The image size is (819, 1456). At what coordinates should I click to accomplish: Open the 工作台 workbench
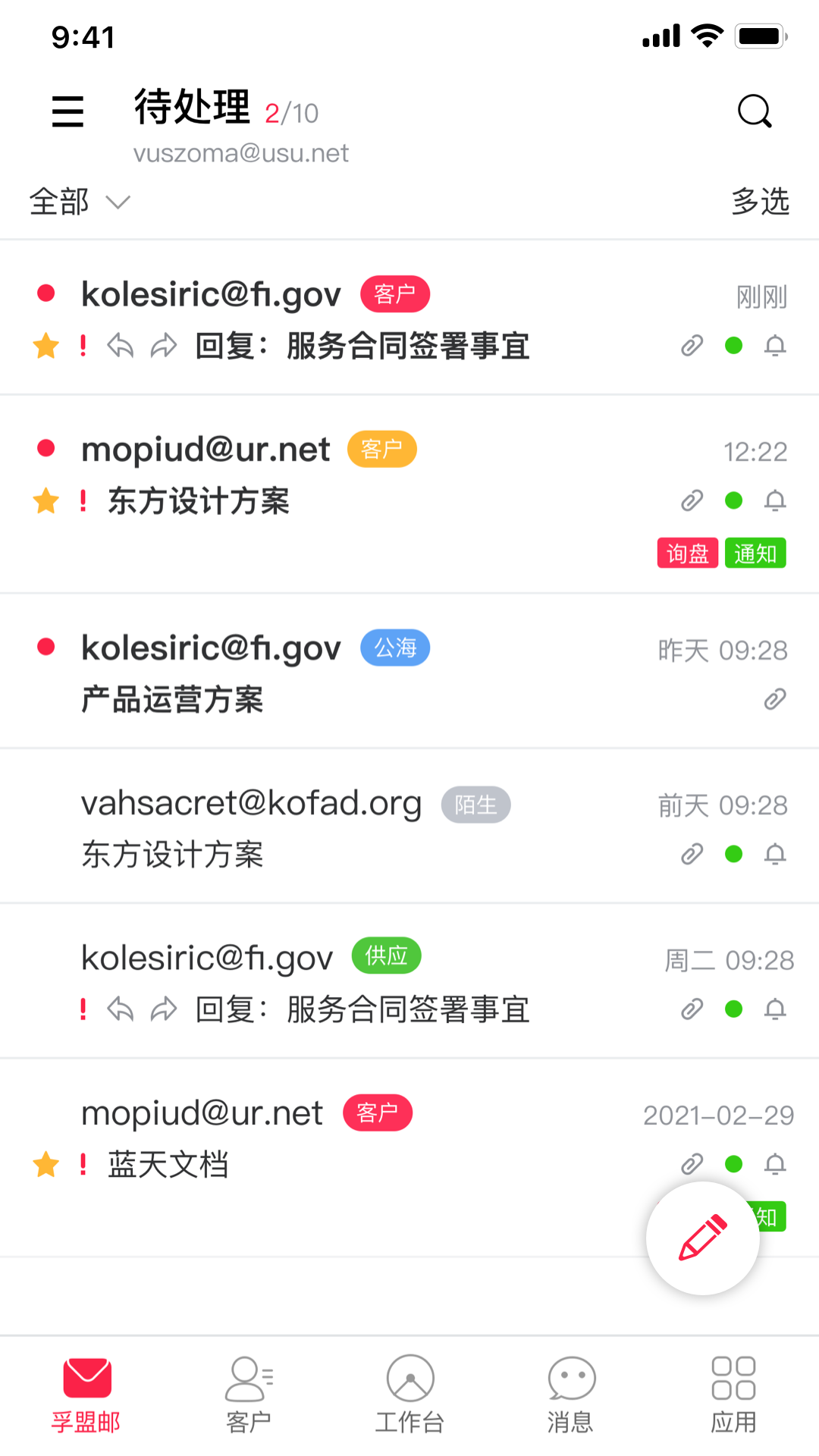coord(409,1395)
